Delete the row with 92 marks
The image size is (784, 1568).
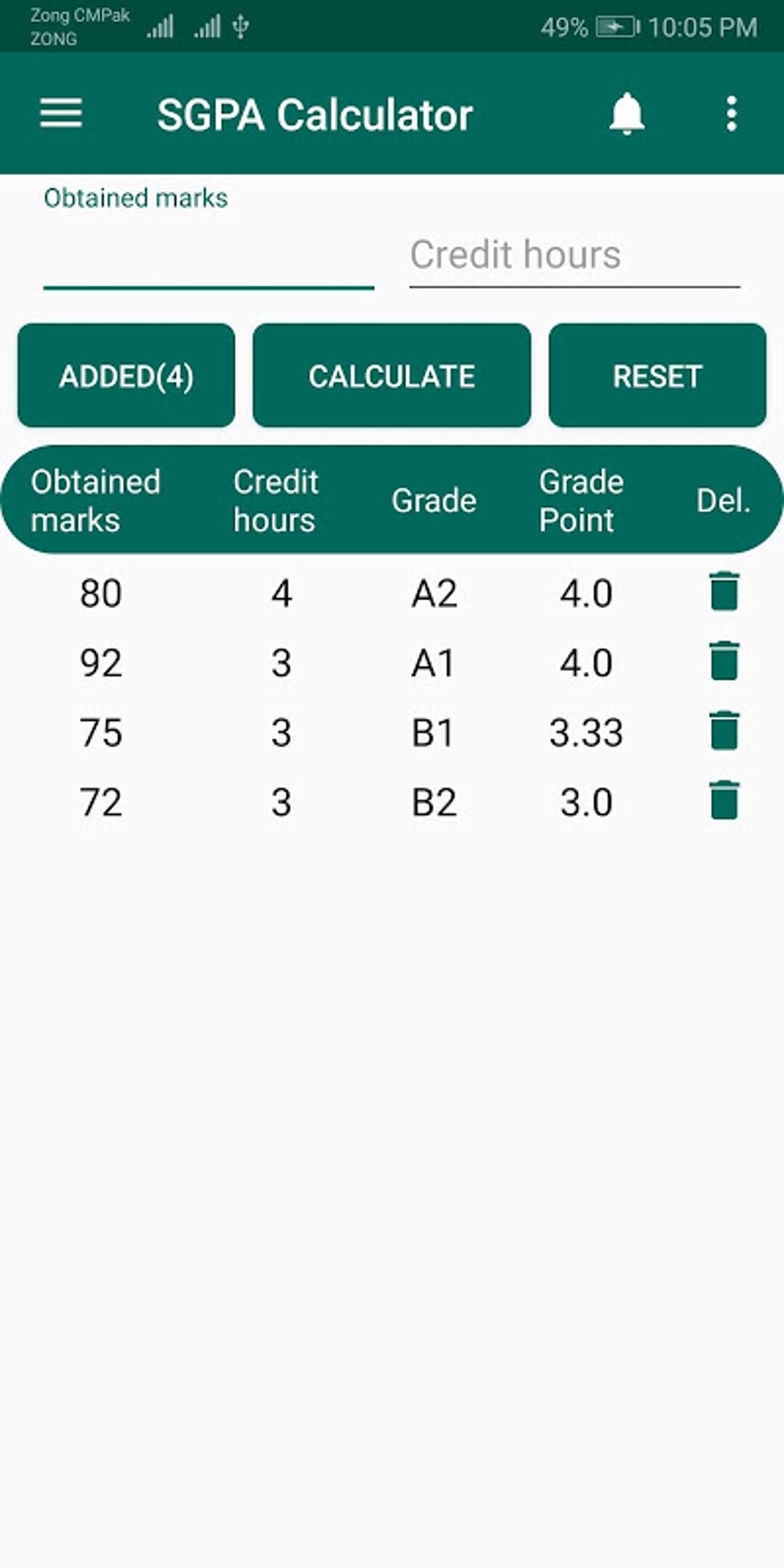click(x=724, y=662)
